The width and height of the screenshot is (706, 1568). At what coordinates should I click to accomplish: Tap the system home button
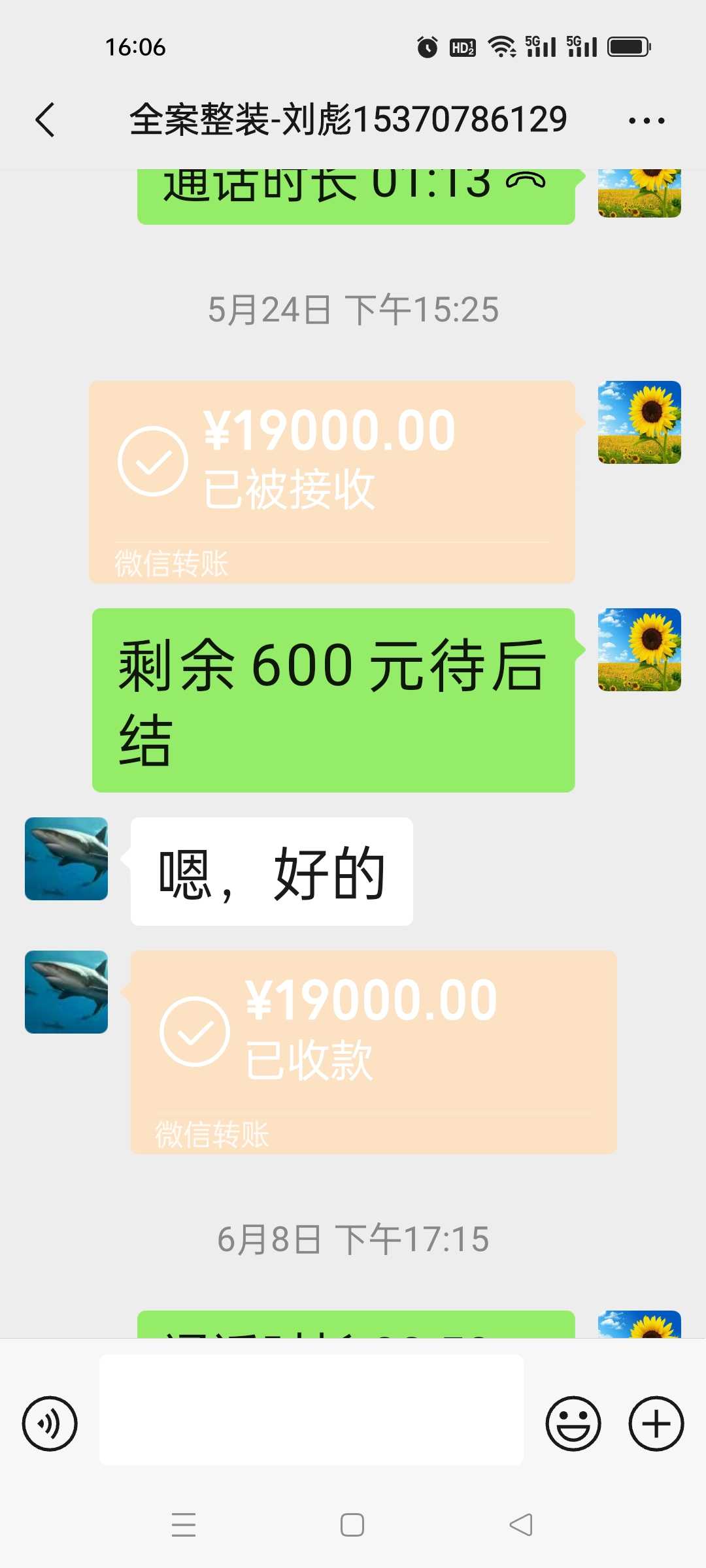pyautogui.click(x=352, y=1525)
